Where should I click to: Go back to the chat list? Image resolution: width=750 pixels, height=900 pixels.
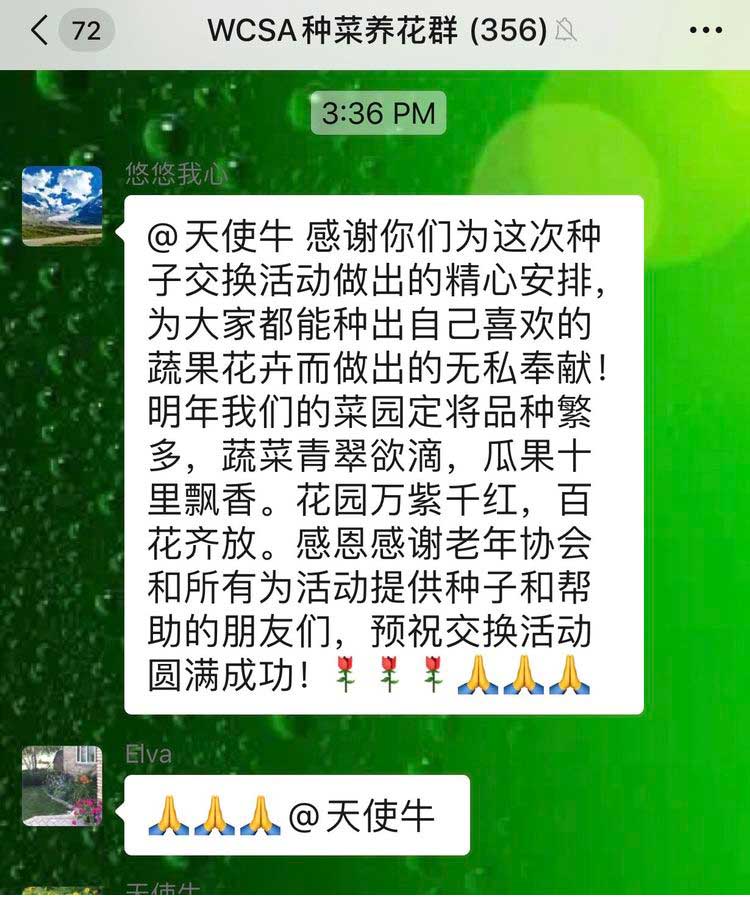point(40,31)
